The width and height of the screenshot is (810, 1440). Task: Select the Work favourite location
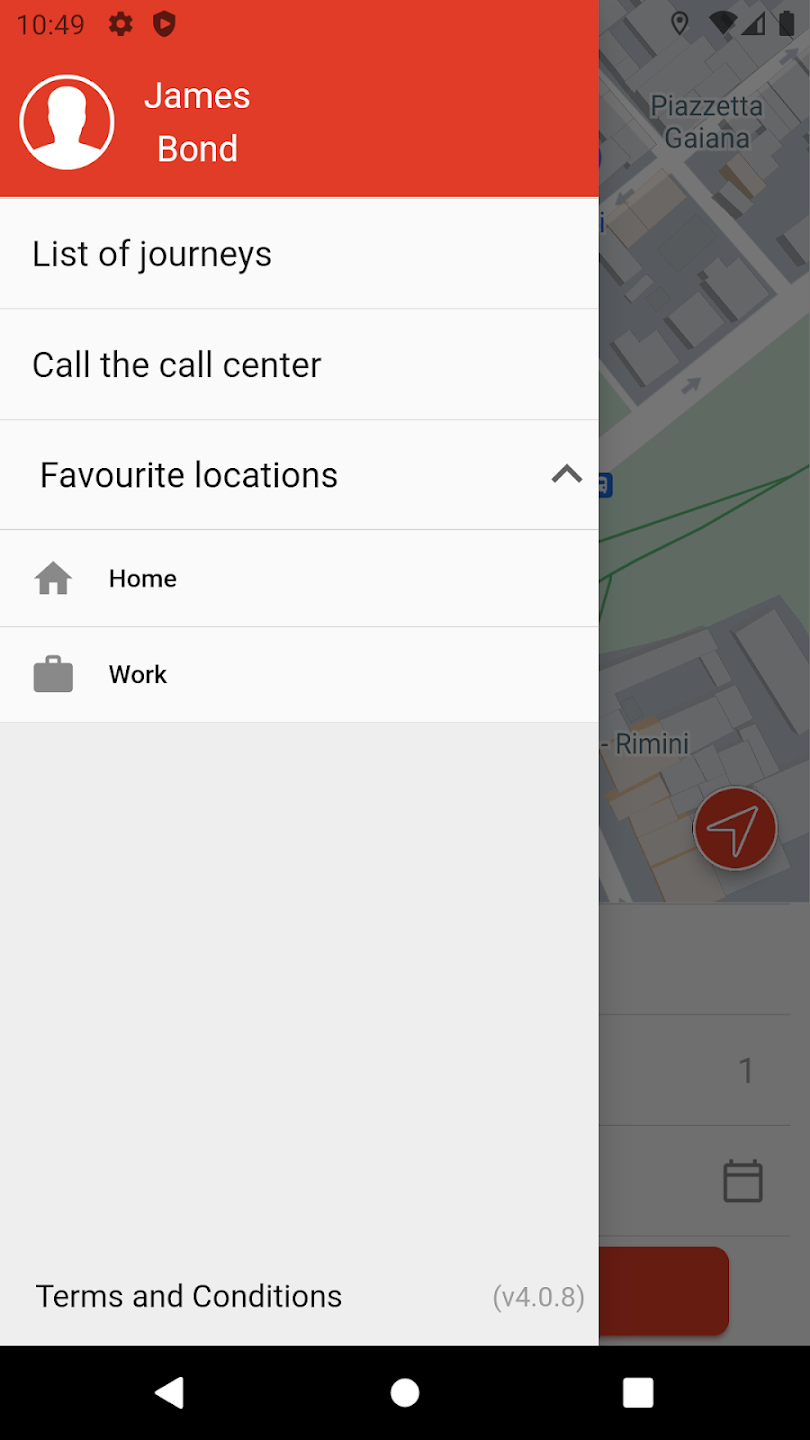click(x=299, y=675)
